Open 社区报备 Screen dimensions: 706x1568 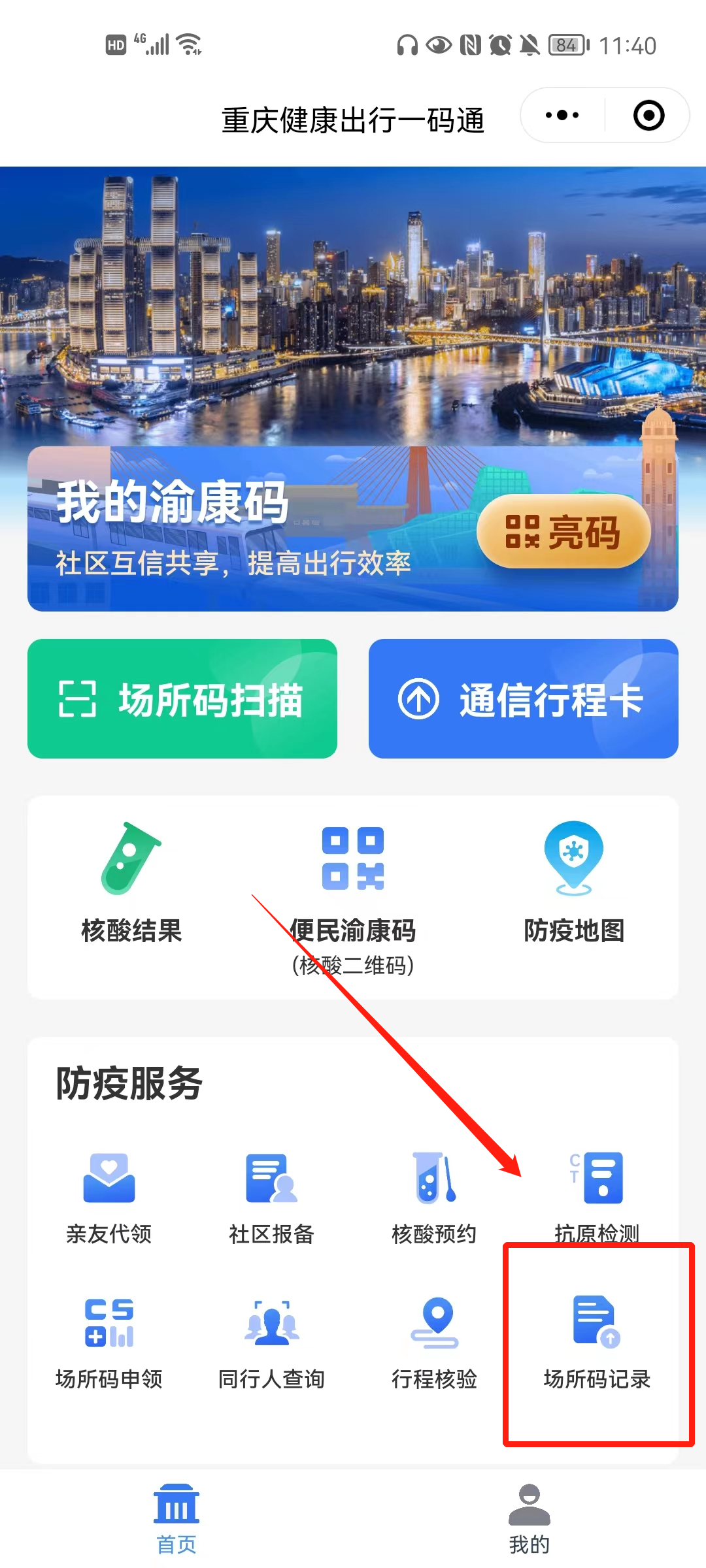[271, 1197]
